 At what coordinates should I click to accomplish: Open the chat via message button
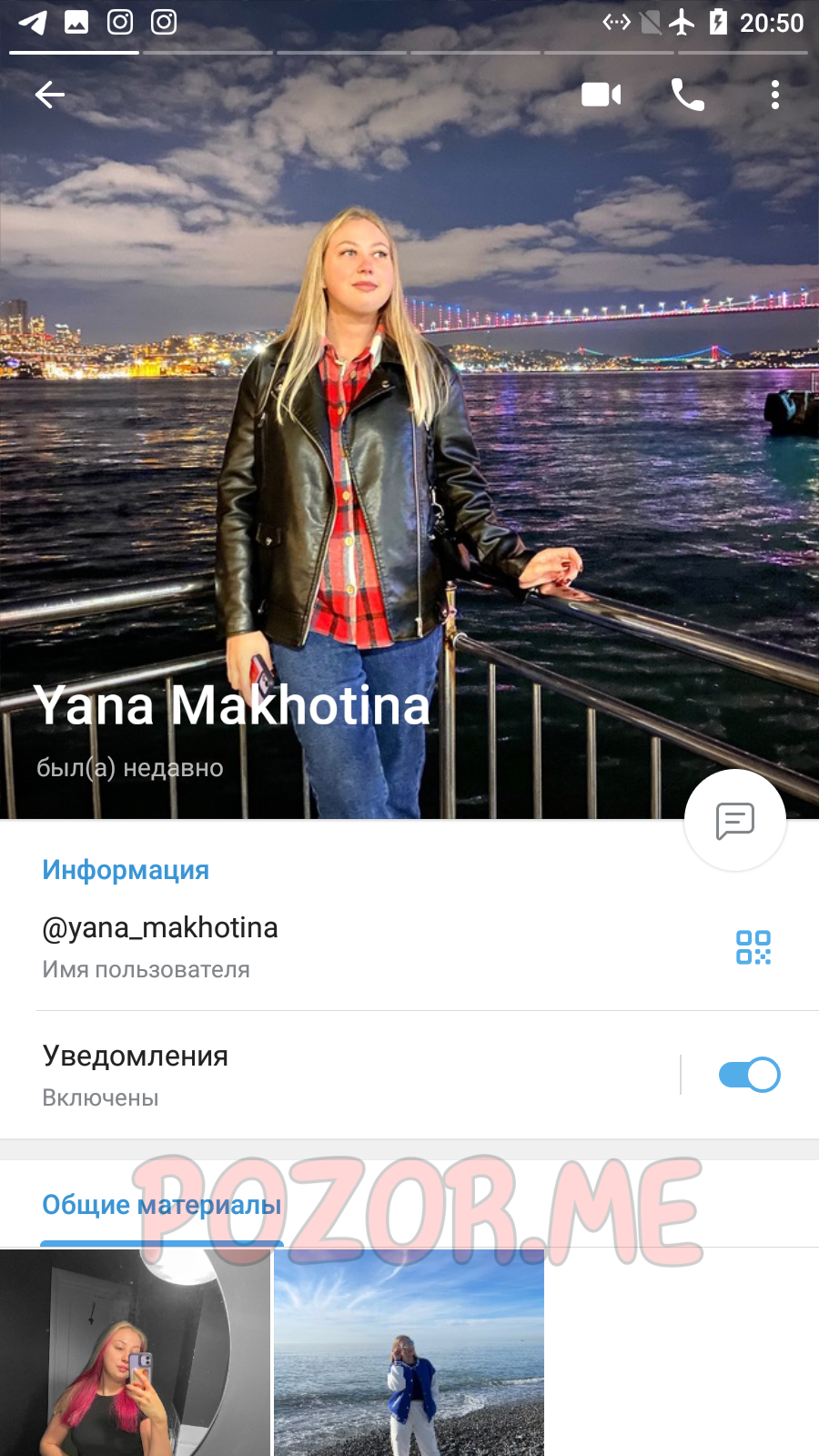tap(735, 821)
